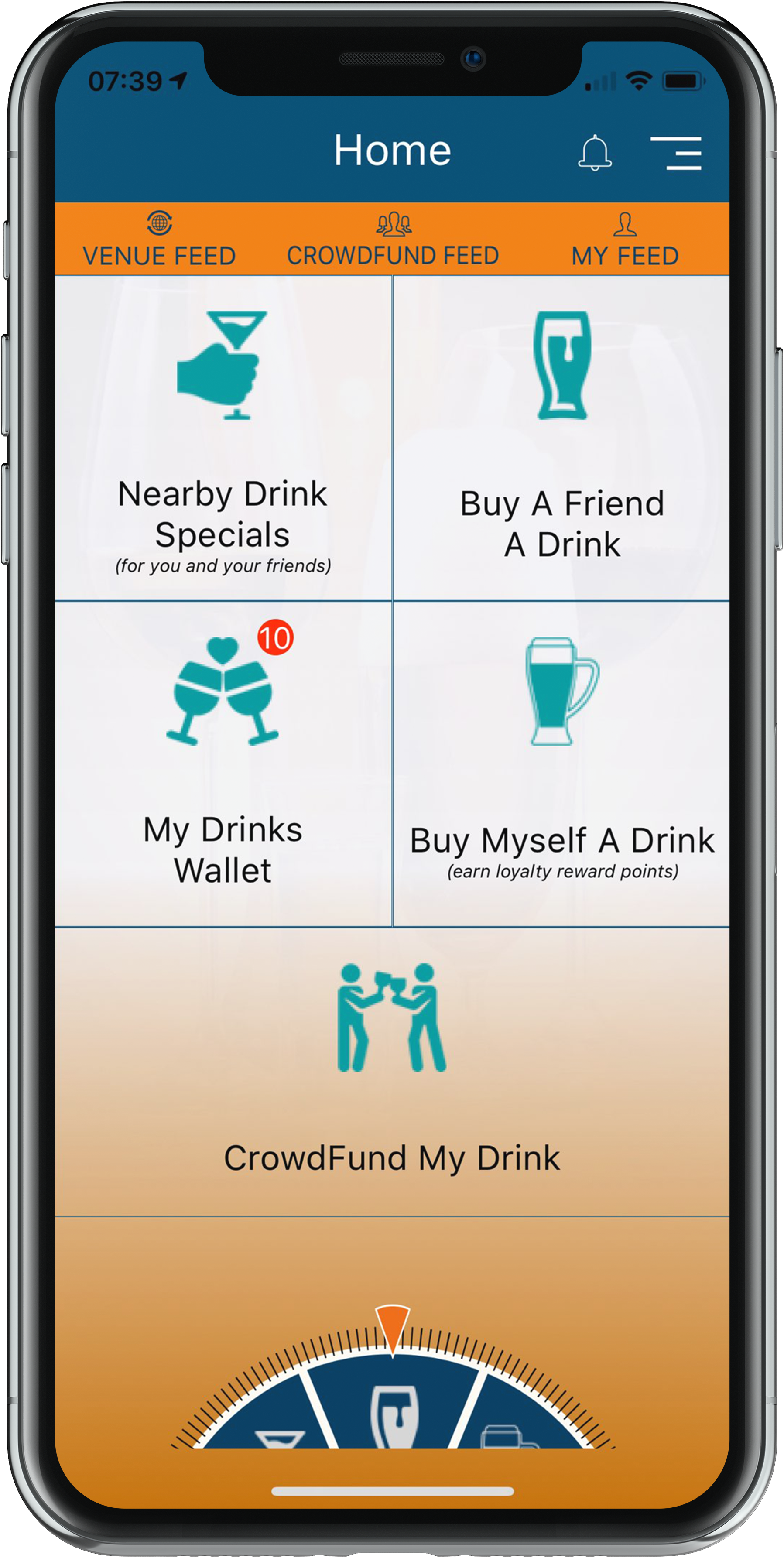Open My Drinks Wallet
Image resolution: width=784 pixels, height=1558 pixels.
point(223,763)
